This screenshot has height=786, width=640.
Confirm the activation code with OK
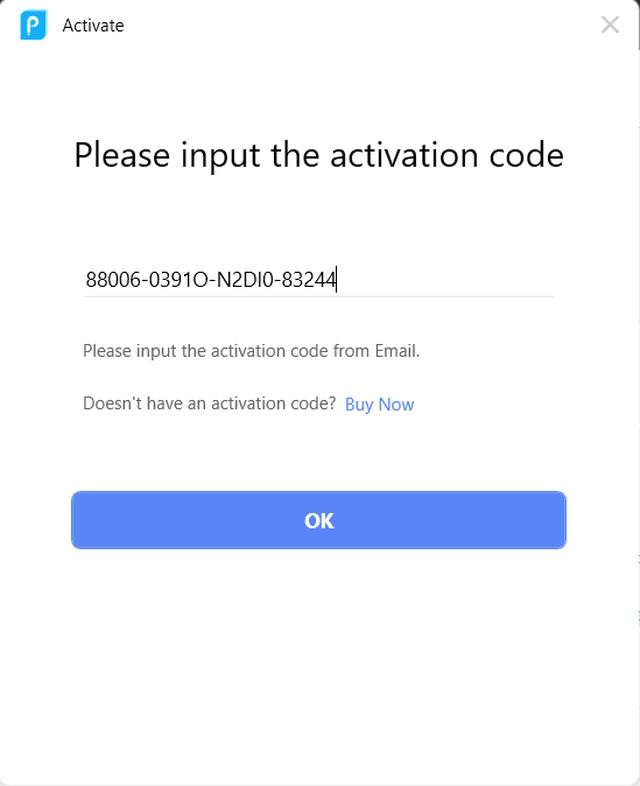(x=318, y=520)
